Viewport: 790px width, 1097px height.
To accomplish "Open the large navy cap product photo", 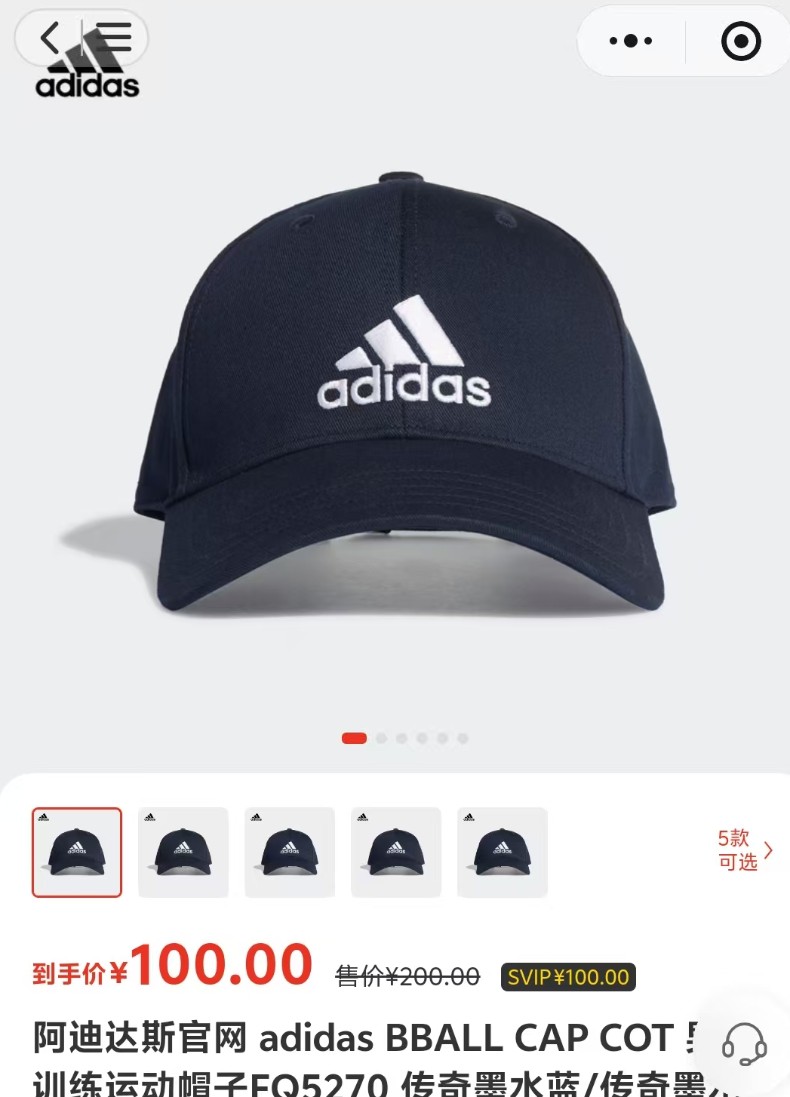I will click(x=397, y=400).
